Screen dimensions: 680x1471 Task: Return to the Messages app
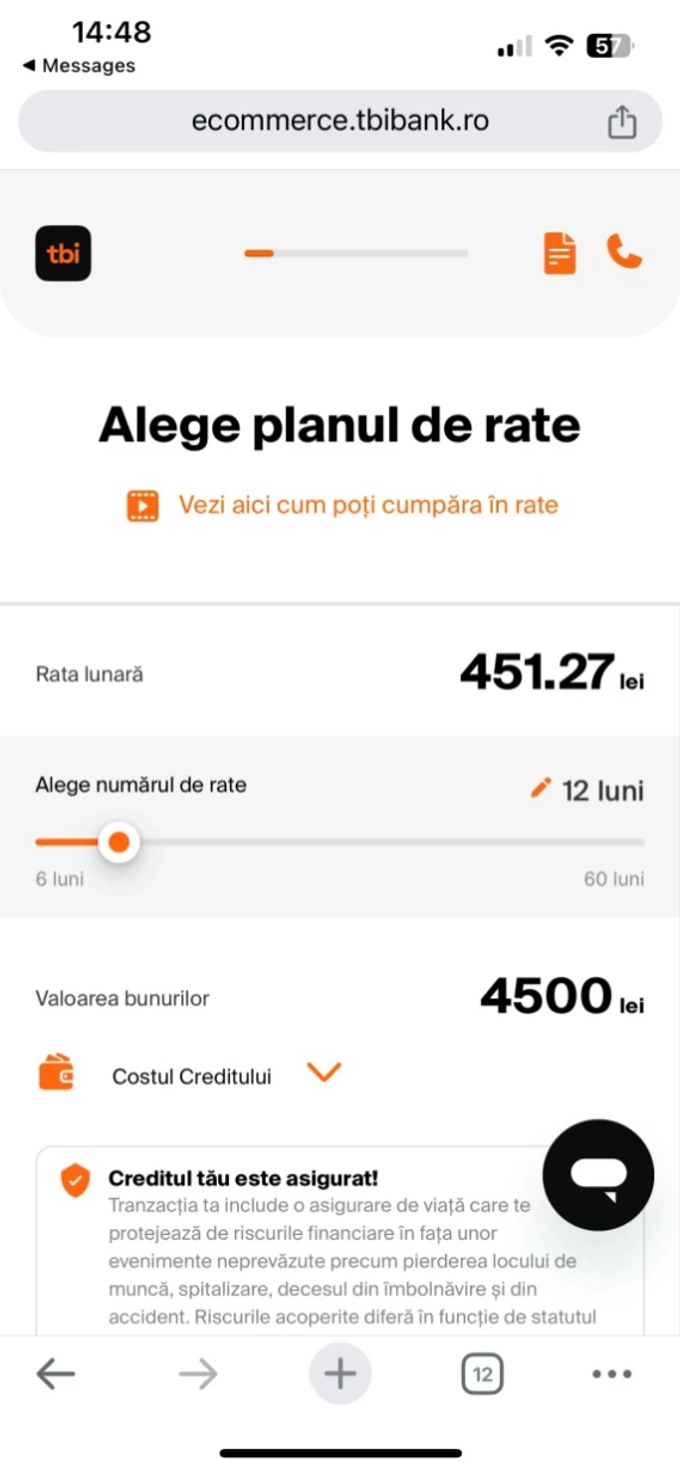(x=80, y=66)
